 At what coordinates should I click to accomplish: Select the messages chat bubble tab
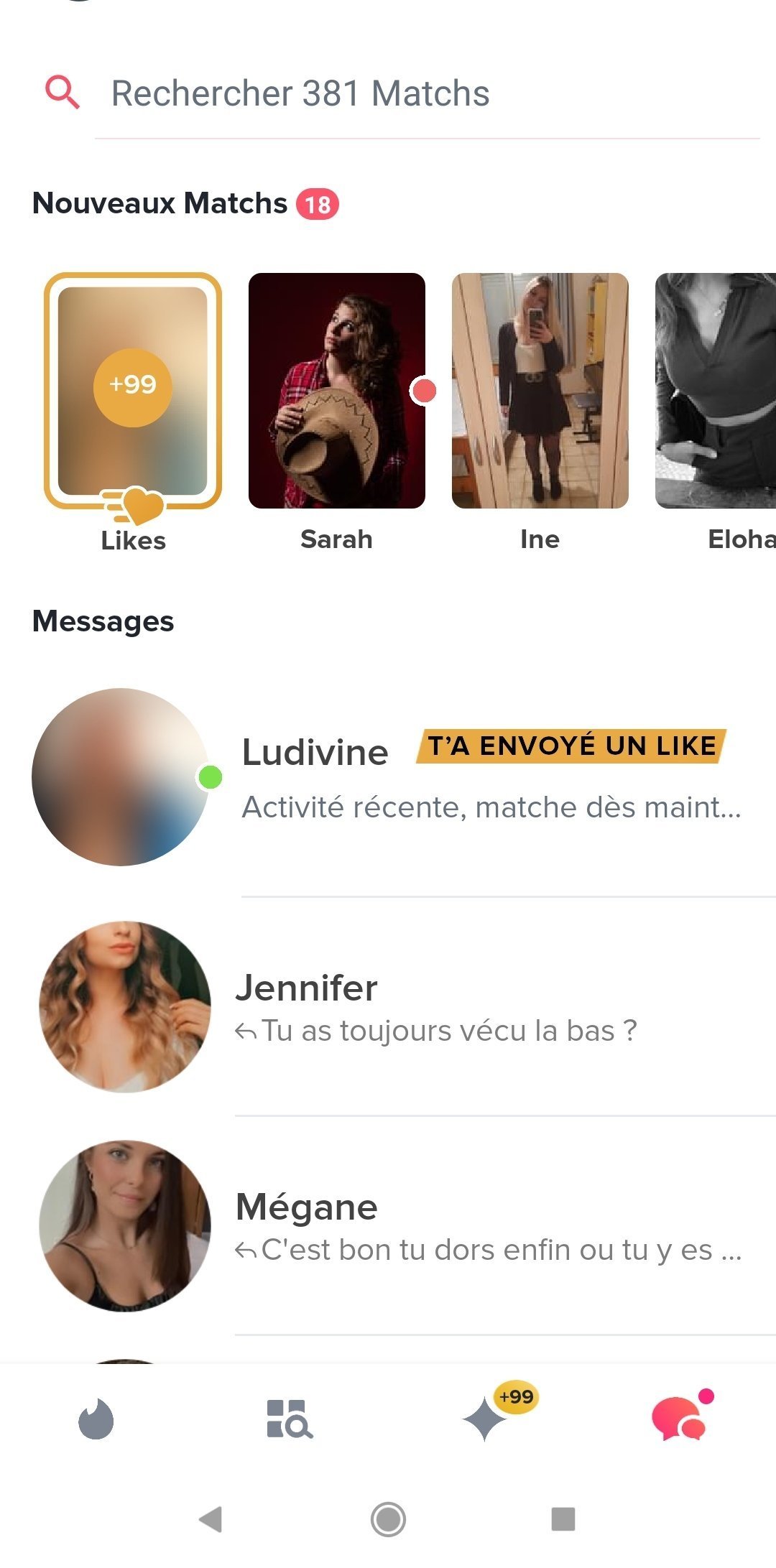680,1419
